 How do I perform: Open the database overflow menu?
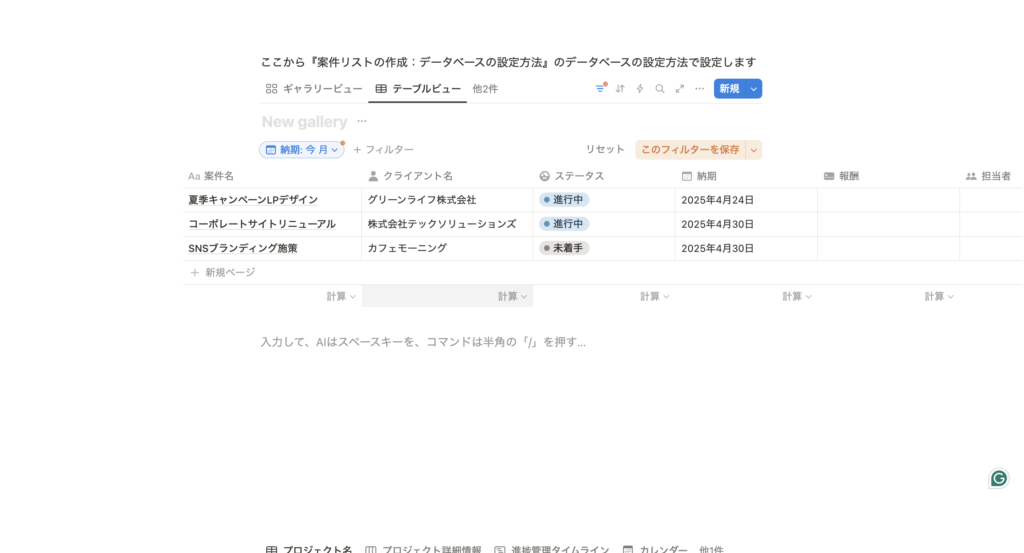(x=700, y=89)
